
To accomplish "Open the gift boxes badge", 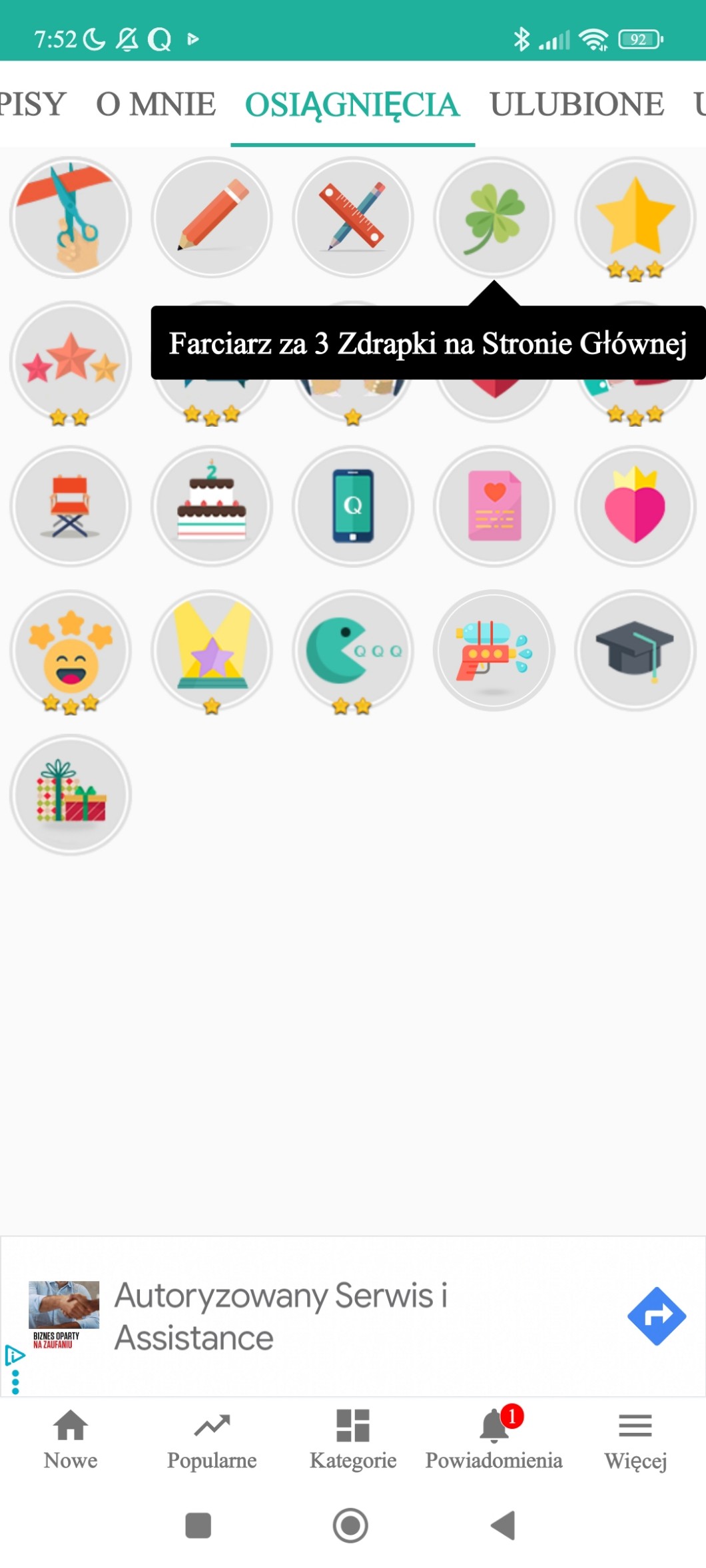I will pos(71,794).
